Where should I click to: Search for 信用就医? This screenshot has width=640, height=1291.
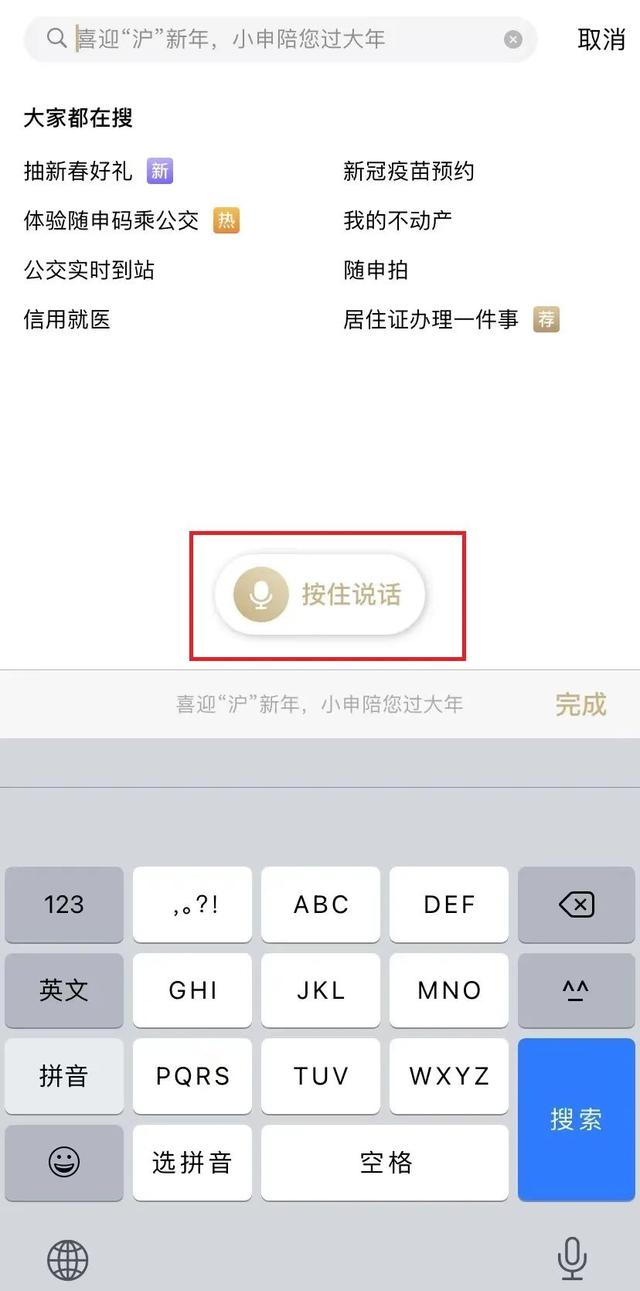[x=67, y=320]
